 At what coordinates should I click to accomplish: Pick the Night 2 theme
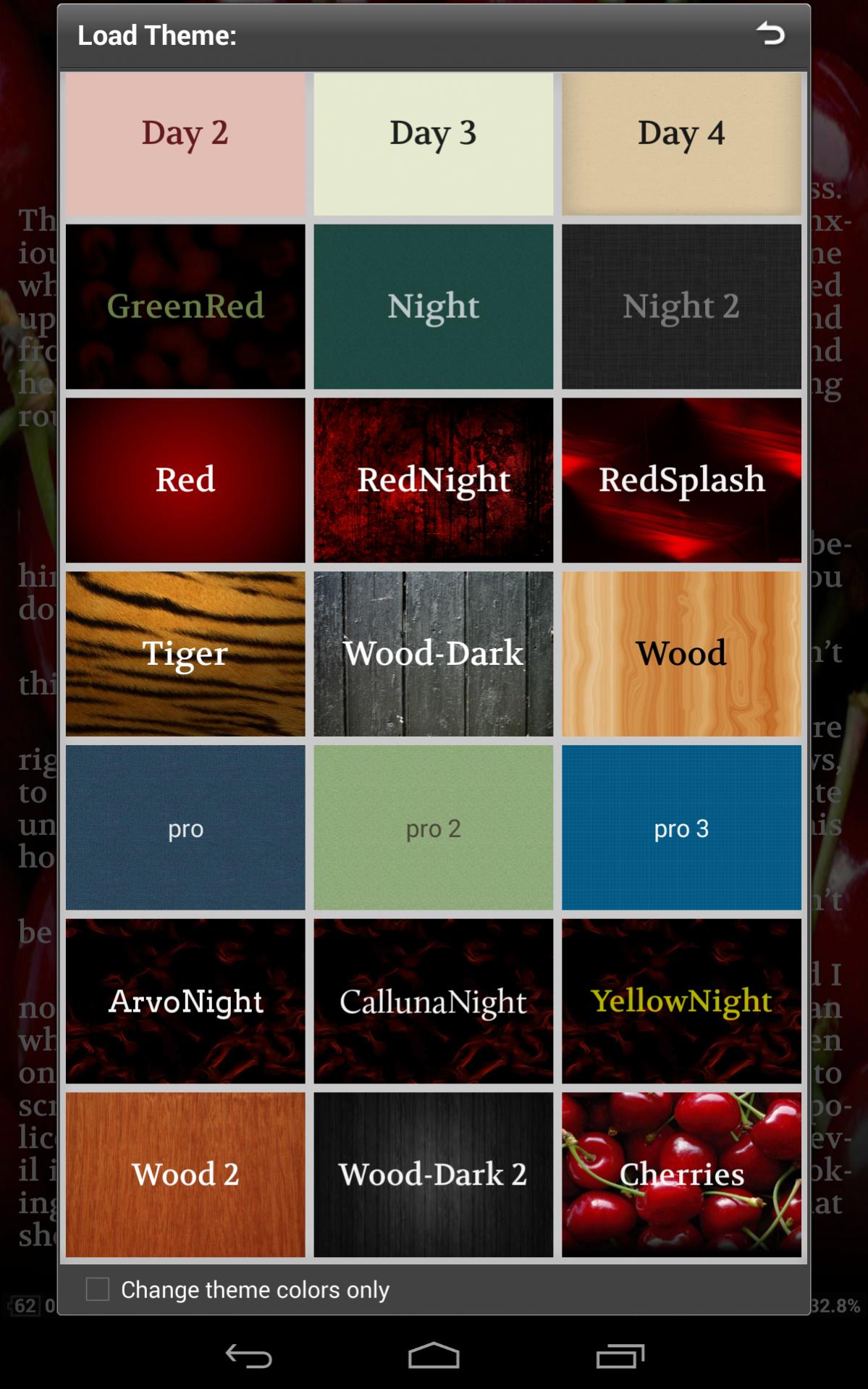(x=681, y=306)
